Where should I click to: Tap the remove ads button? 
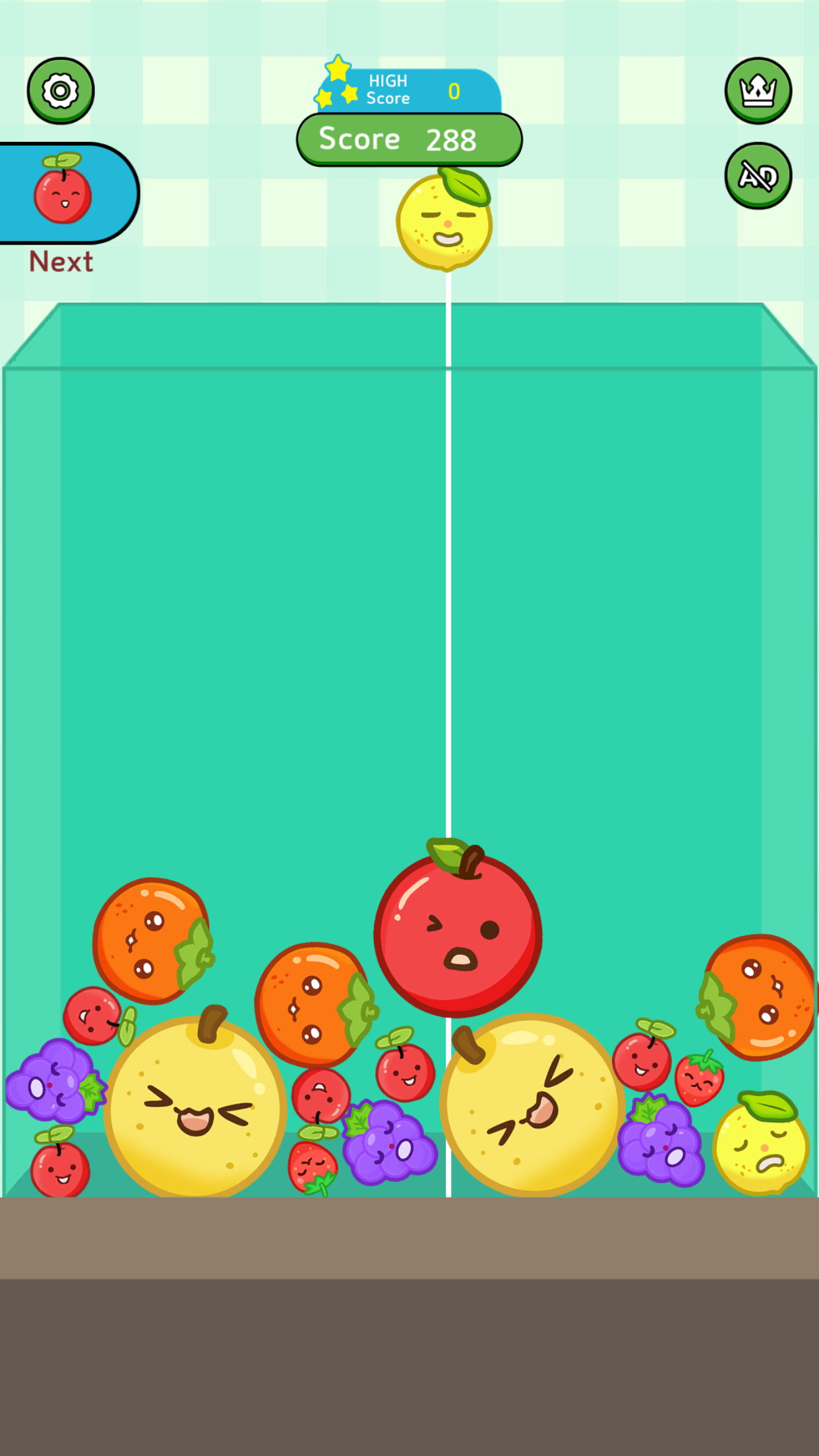coord(758,175)
